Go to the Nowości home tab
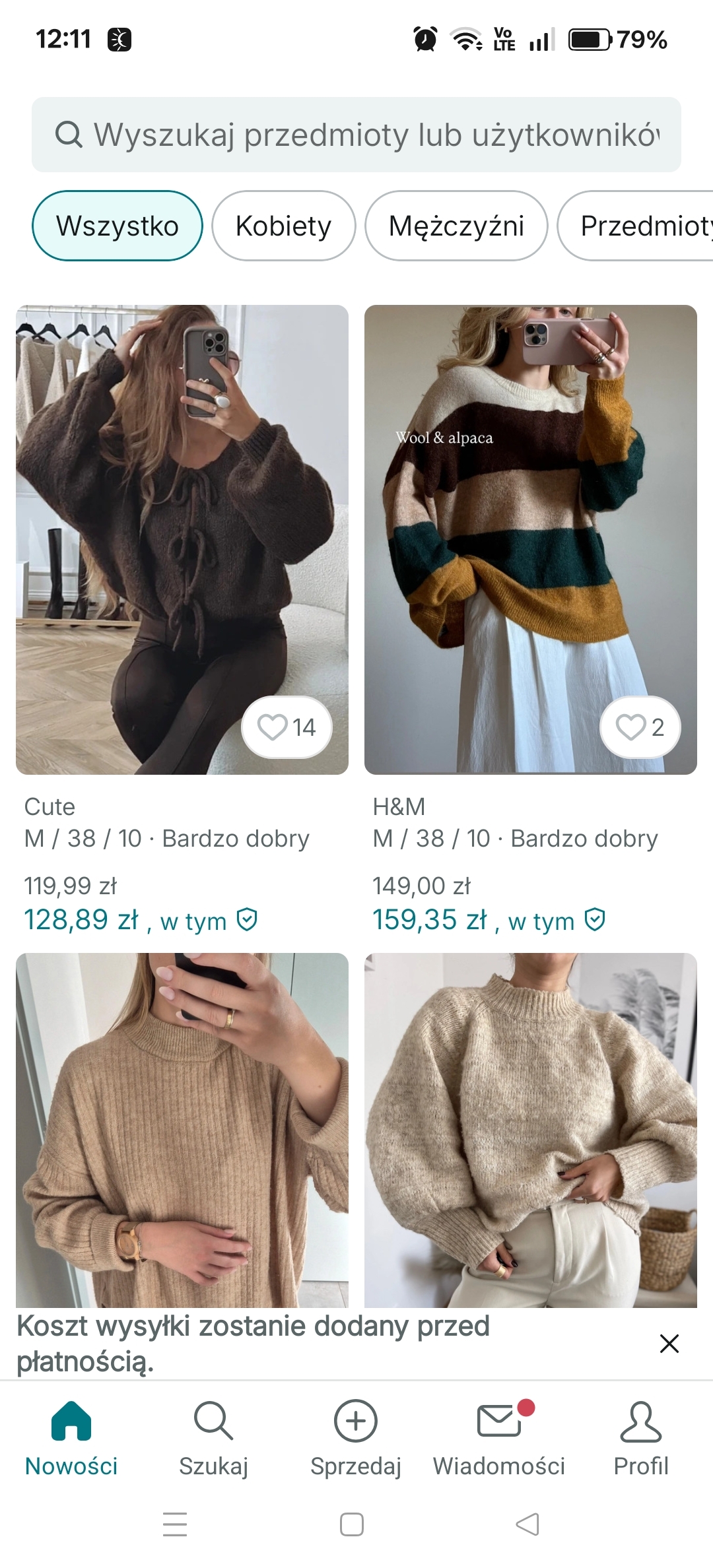 [71, 1439]
